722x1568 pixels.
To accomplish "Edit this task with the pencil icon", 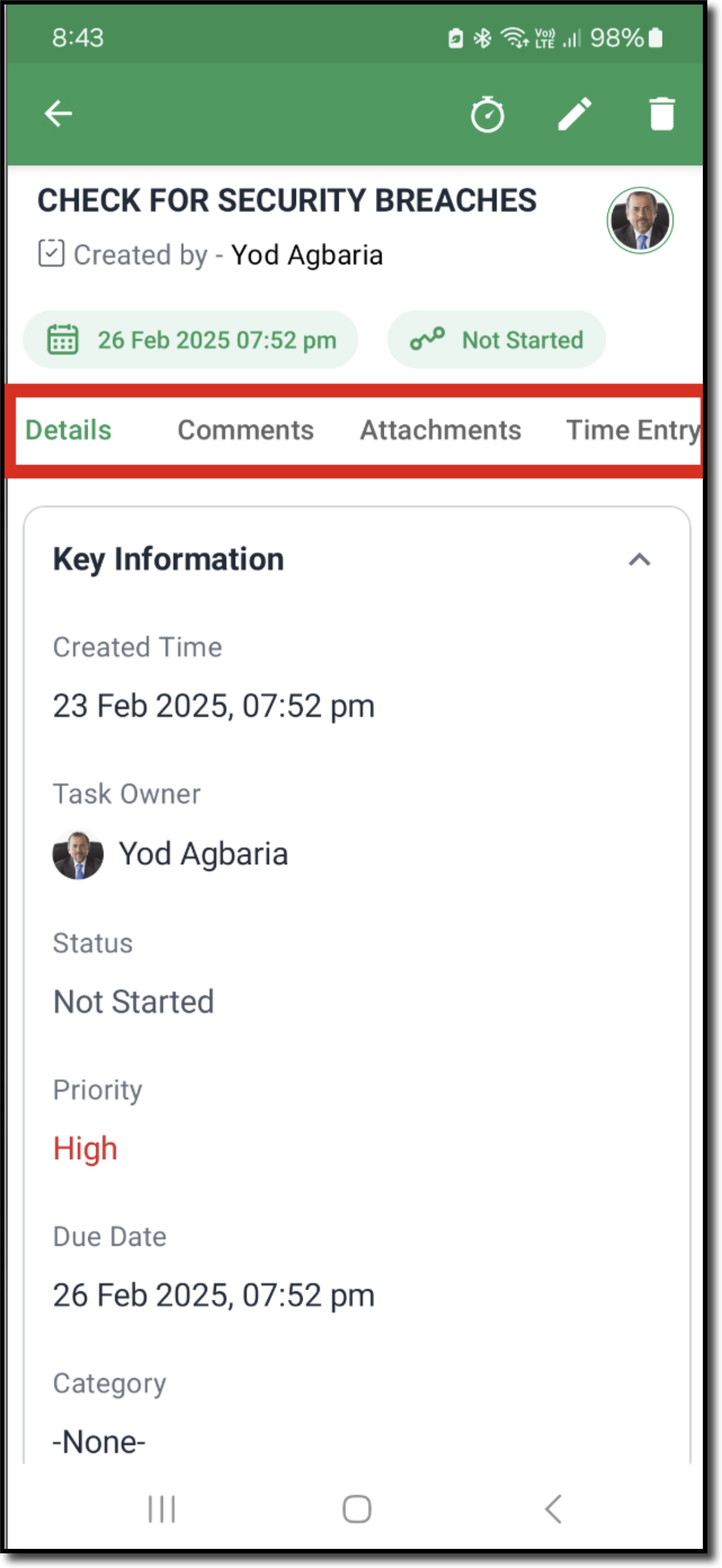I will tap(574, 114).
